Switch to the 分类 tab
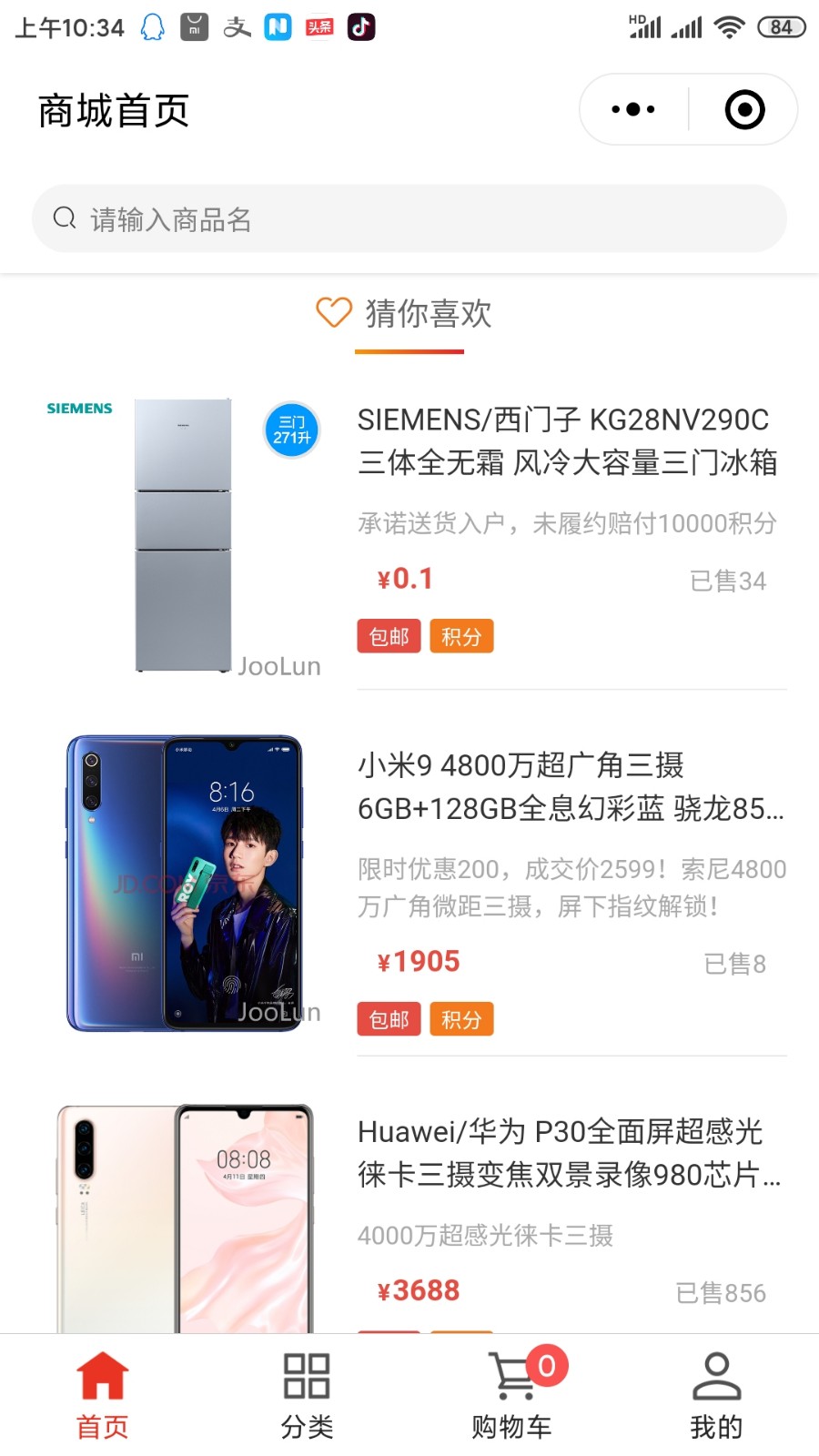The width and height of the screenshot is (819, 1456). (x=307, y=1396)
